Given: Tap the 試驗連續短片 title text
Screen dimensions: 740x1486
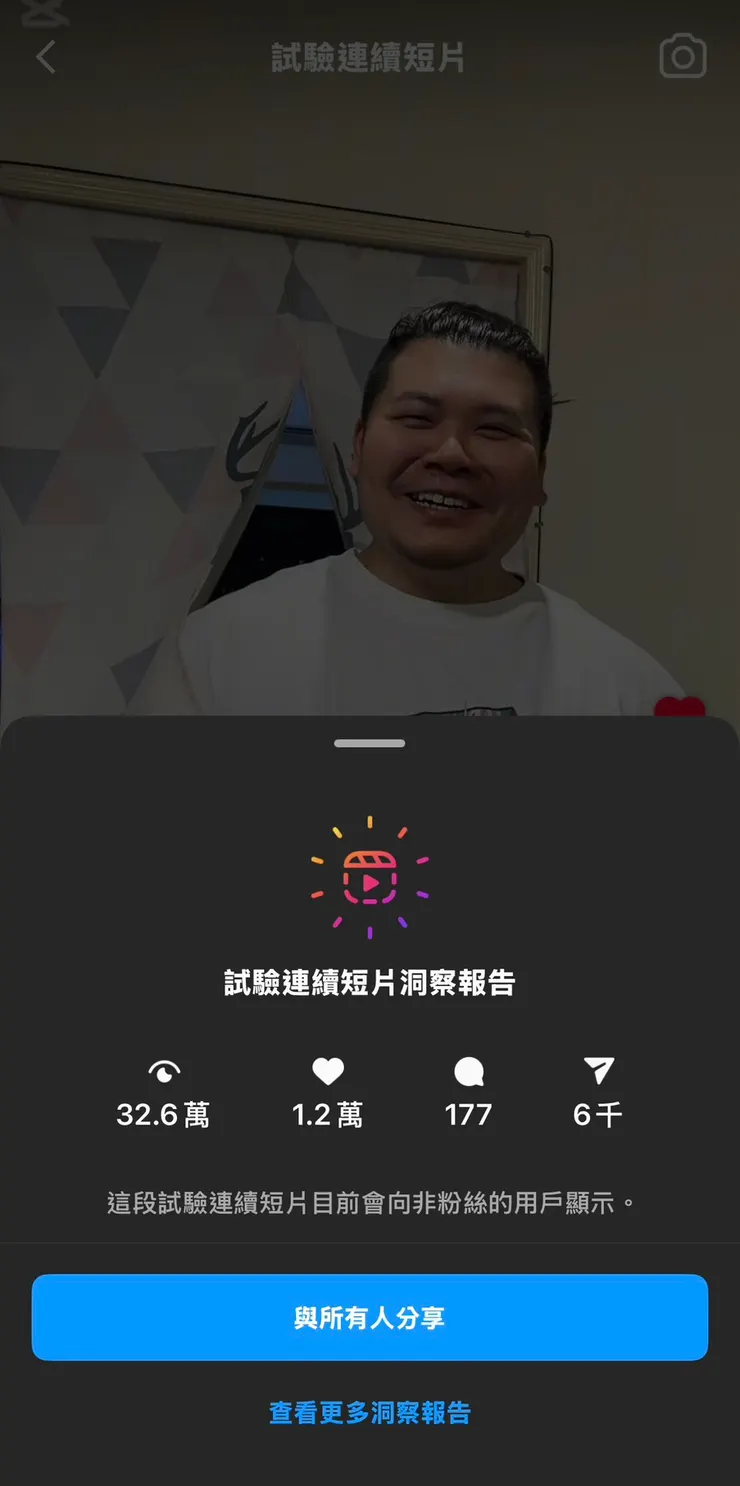Looking at the screenshot, I should [370, 57].
